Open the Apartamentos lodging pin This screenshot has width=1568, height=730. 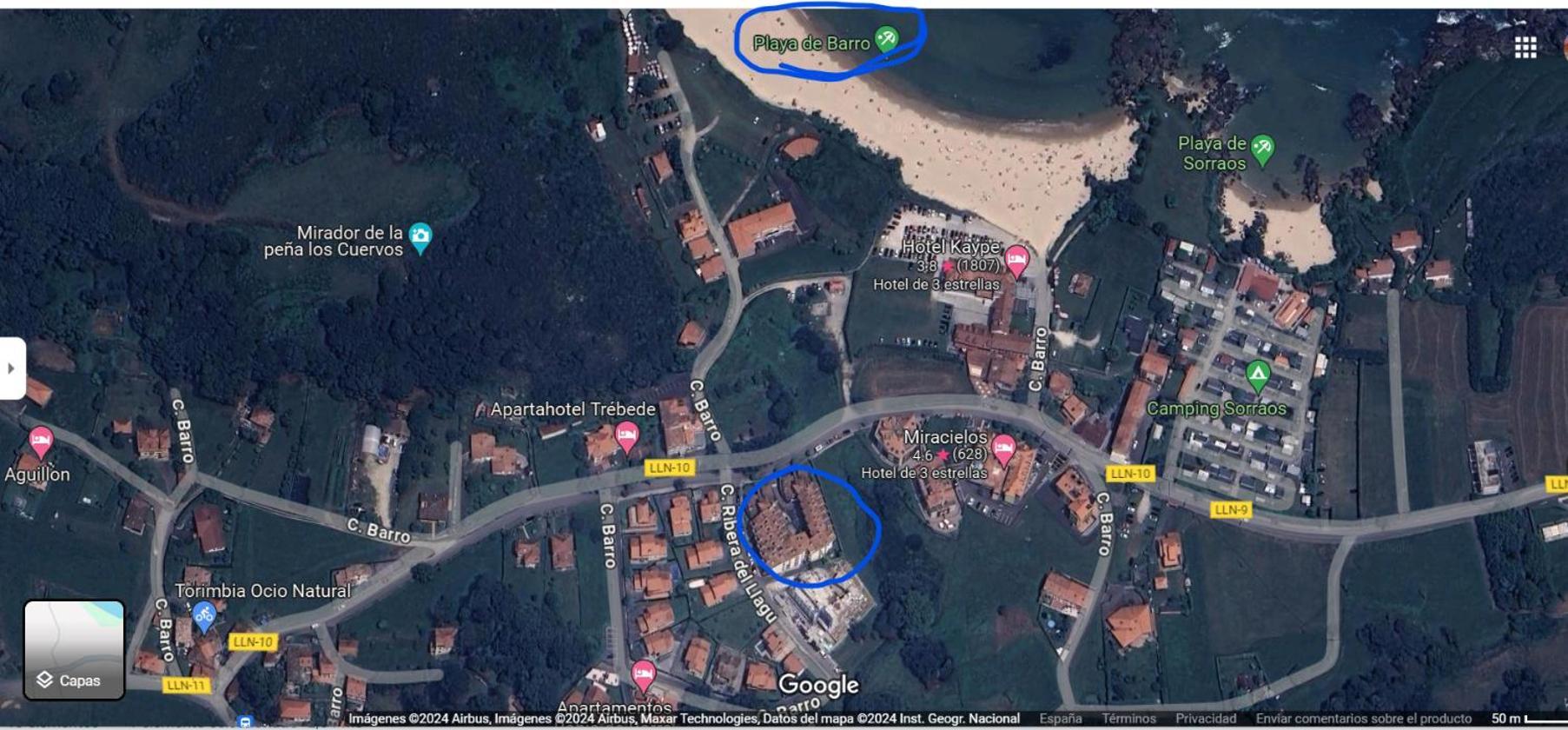coord(643,674)
